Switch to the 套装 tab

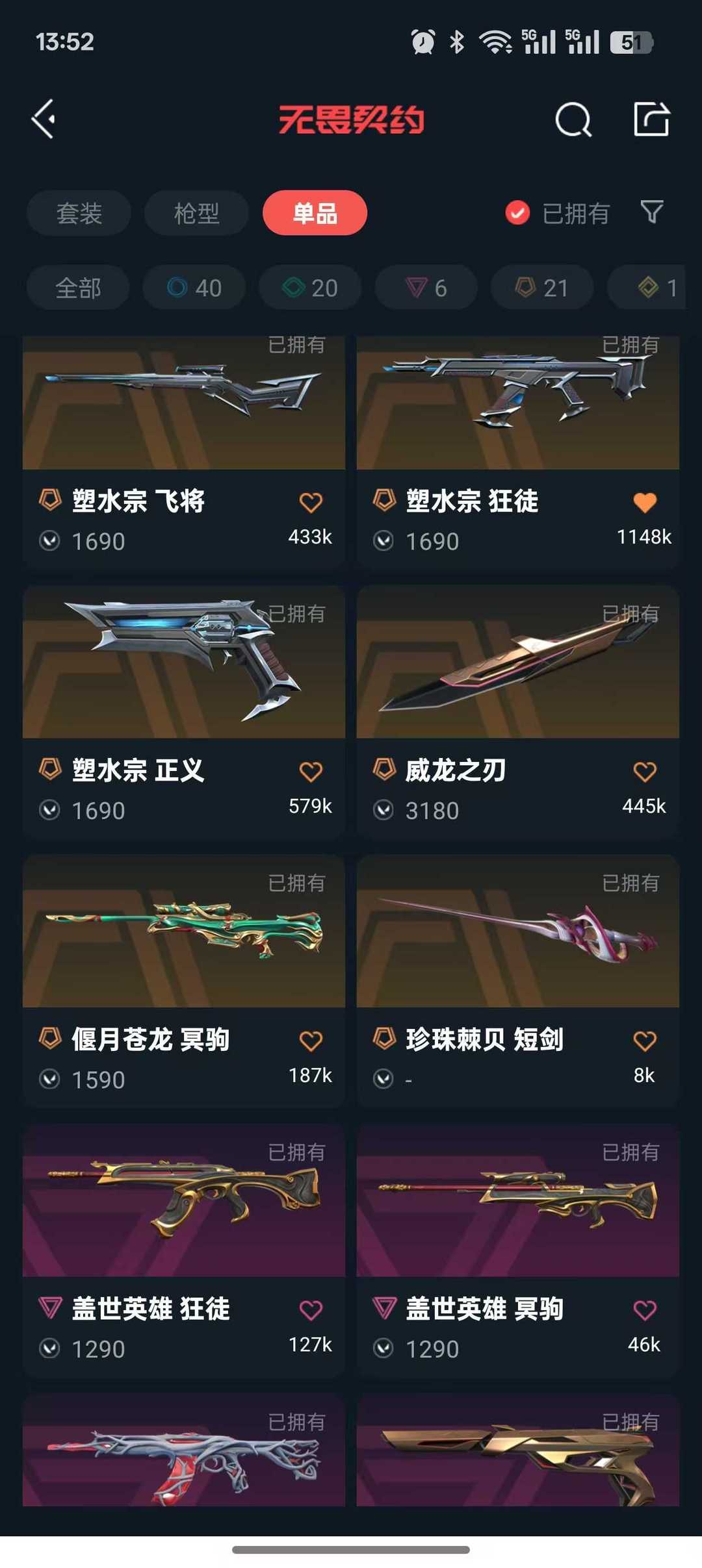click(78, 212)
